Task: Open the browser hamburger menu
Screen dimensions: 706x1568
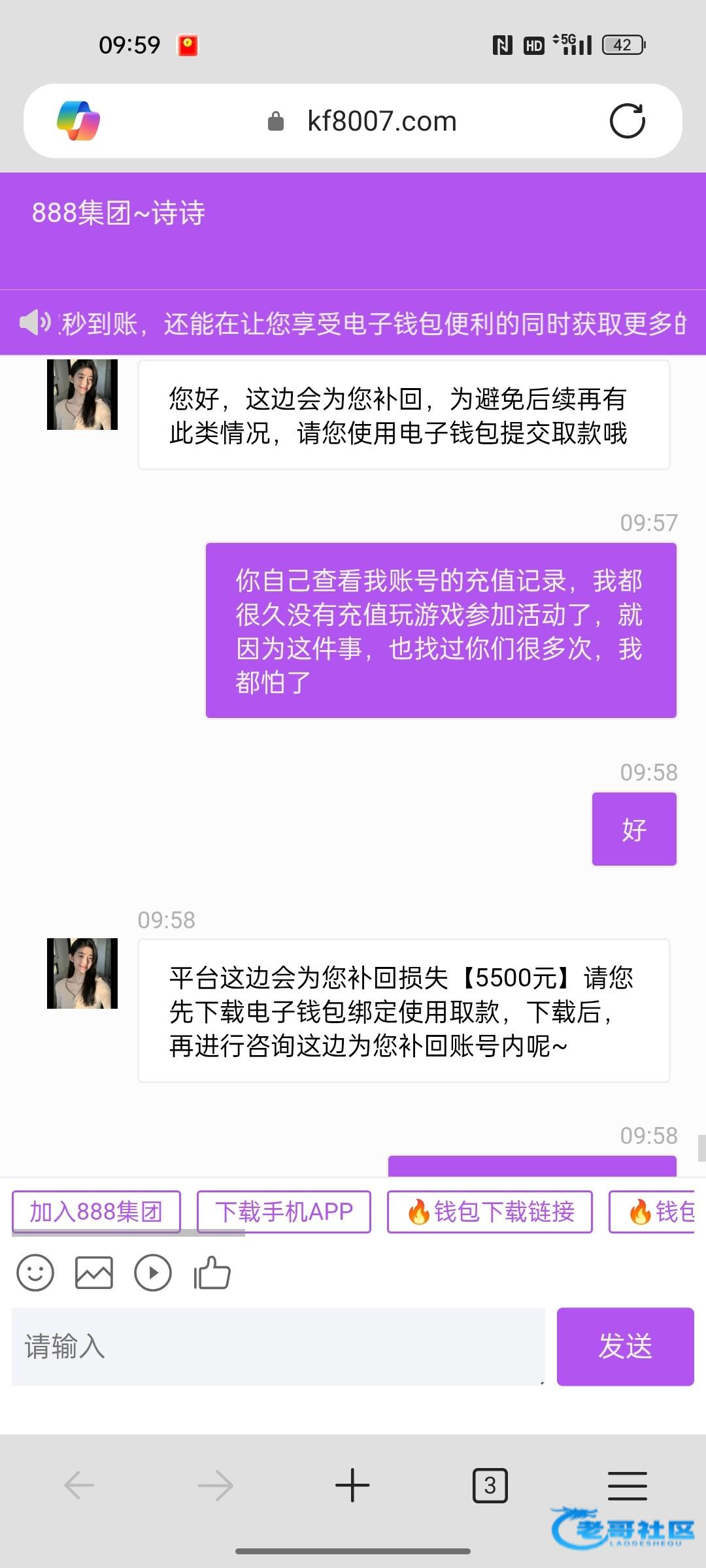Action: click(627, 1486)
